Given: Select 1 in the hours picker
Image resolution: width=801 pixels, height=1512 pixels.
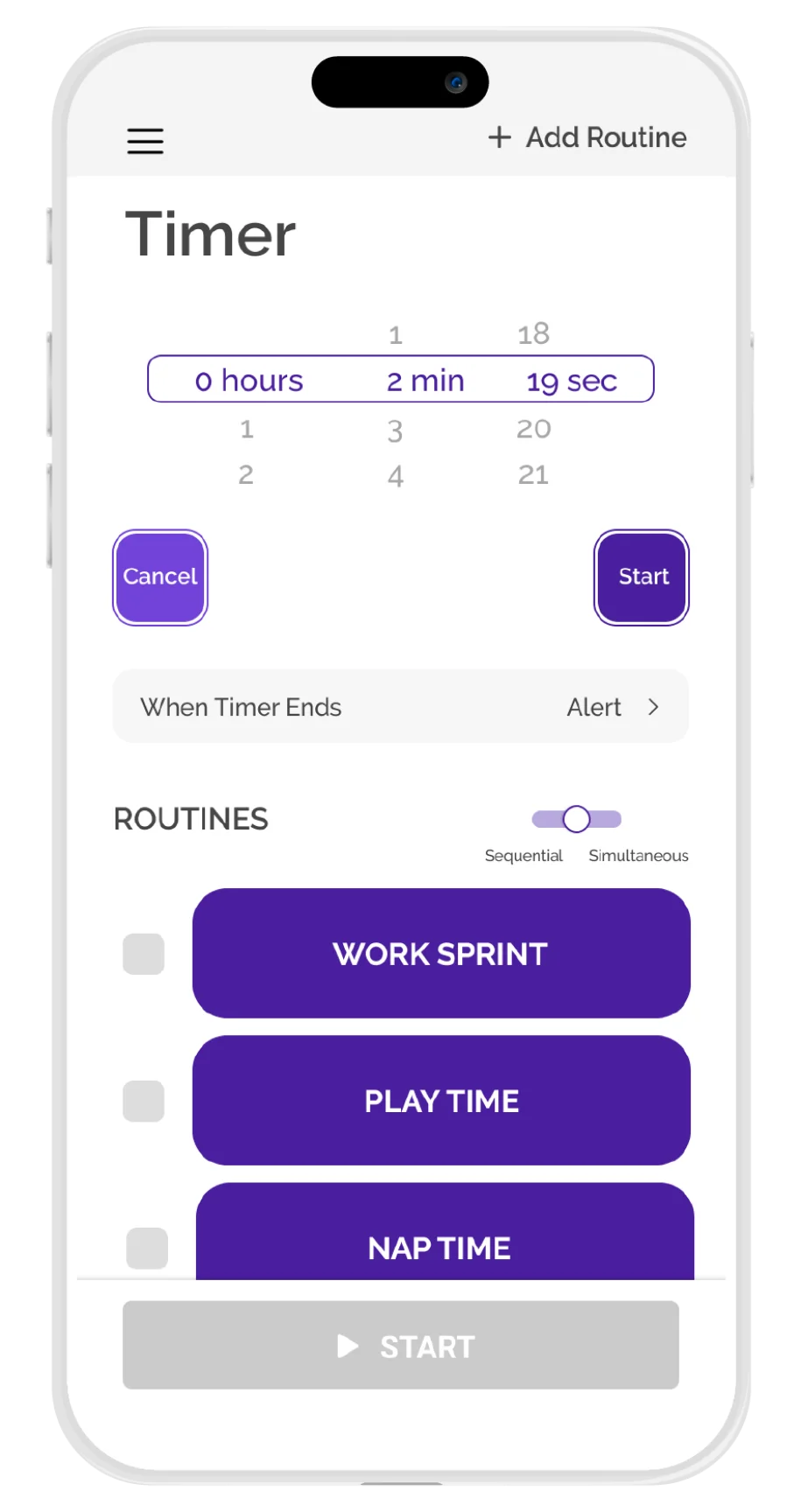Looking at the screenshot, I should point(247,429).
